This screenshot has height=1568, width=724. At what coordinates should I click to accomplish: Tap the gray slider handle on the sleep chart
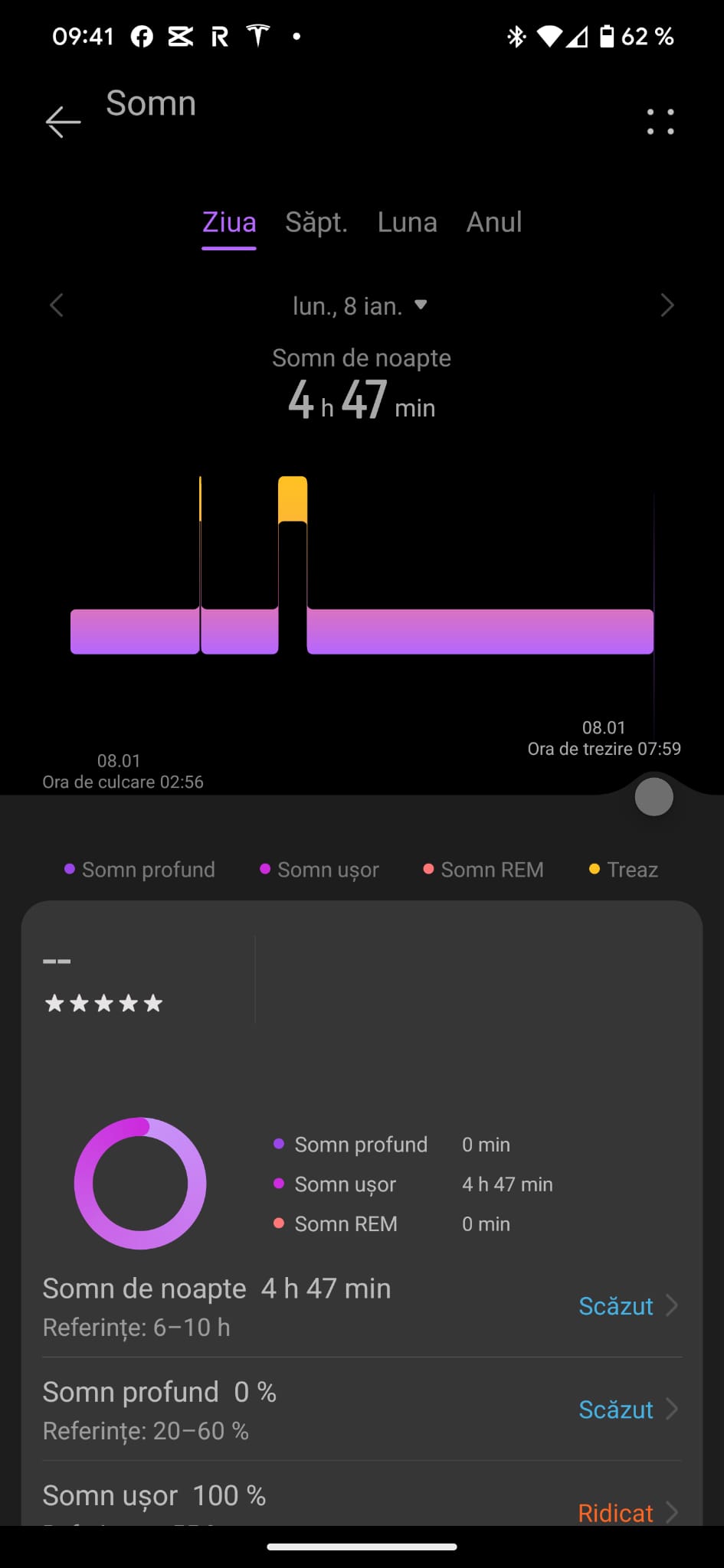[654, 797]
